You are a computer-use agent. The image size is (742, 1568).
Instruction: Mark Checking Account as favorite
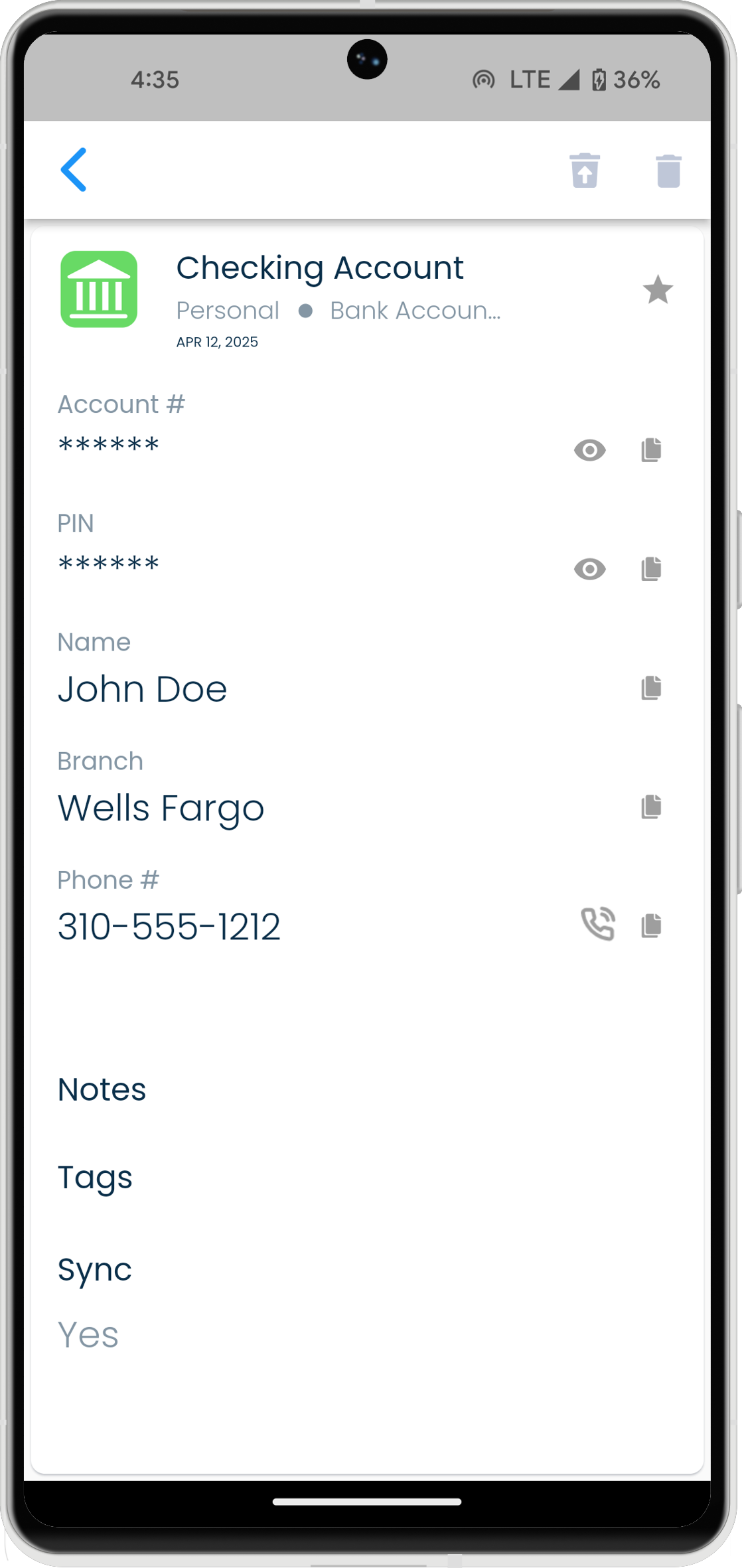(658, 290)
